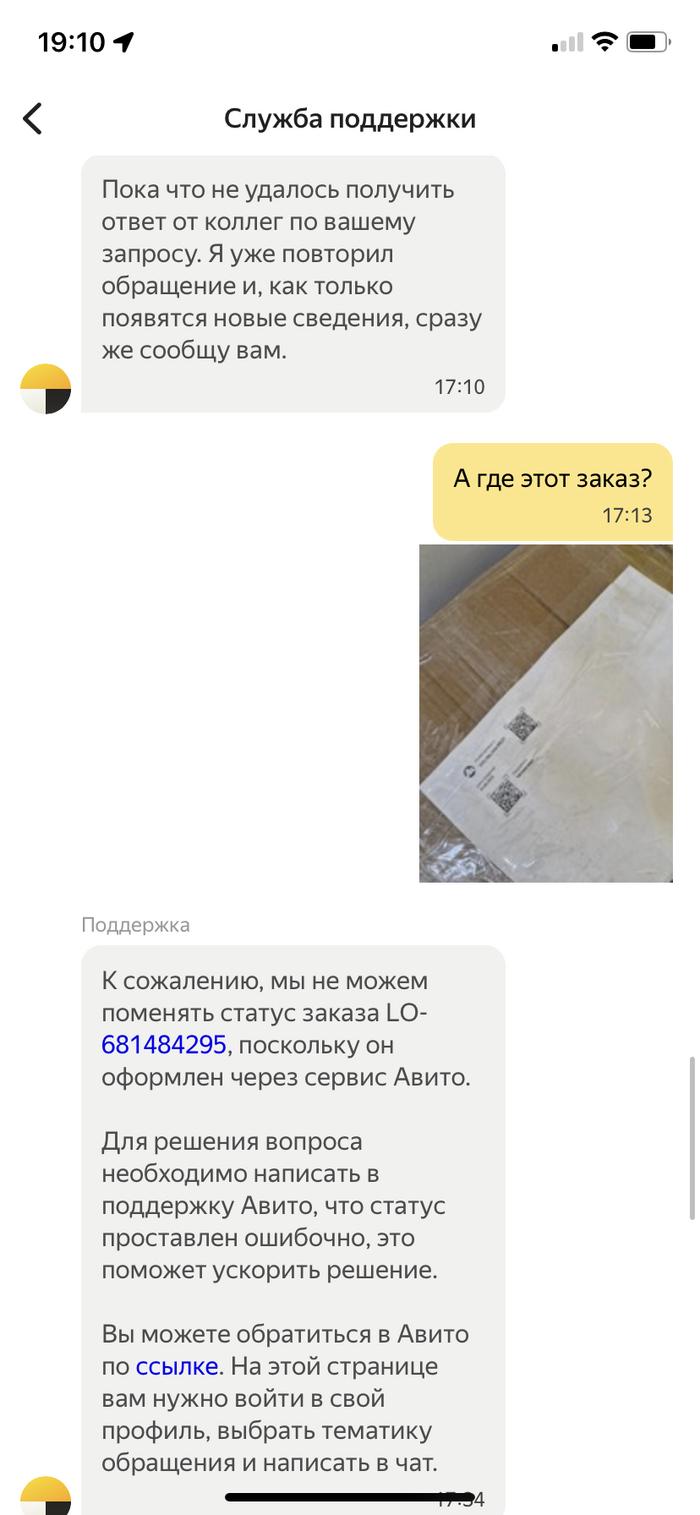Tap the order number 681484295 link

[x=164, y=1046]
